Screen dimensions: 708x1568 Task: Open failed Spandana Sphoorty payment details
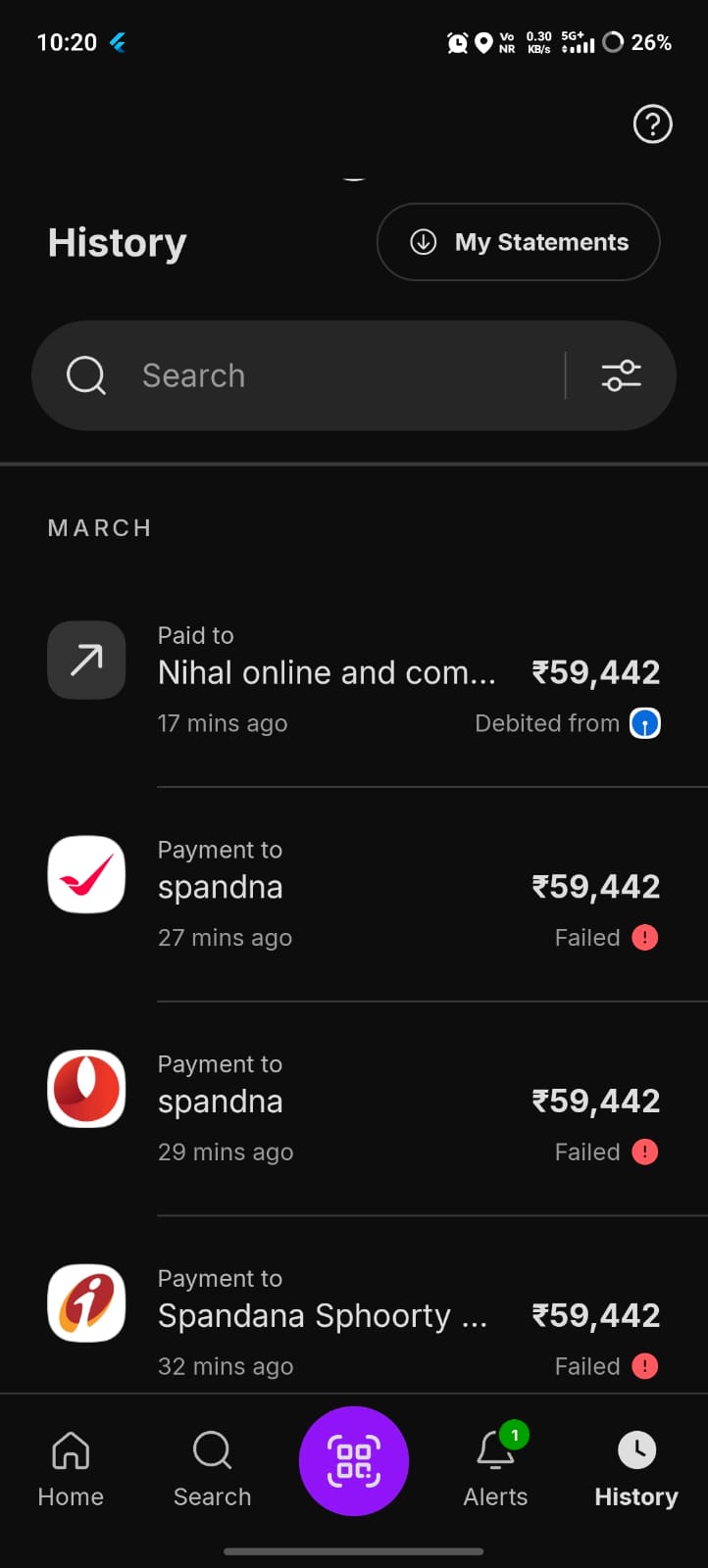click(353, 1318)
